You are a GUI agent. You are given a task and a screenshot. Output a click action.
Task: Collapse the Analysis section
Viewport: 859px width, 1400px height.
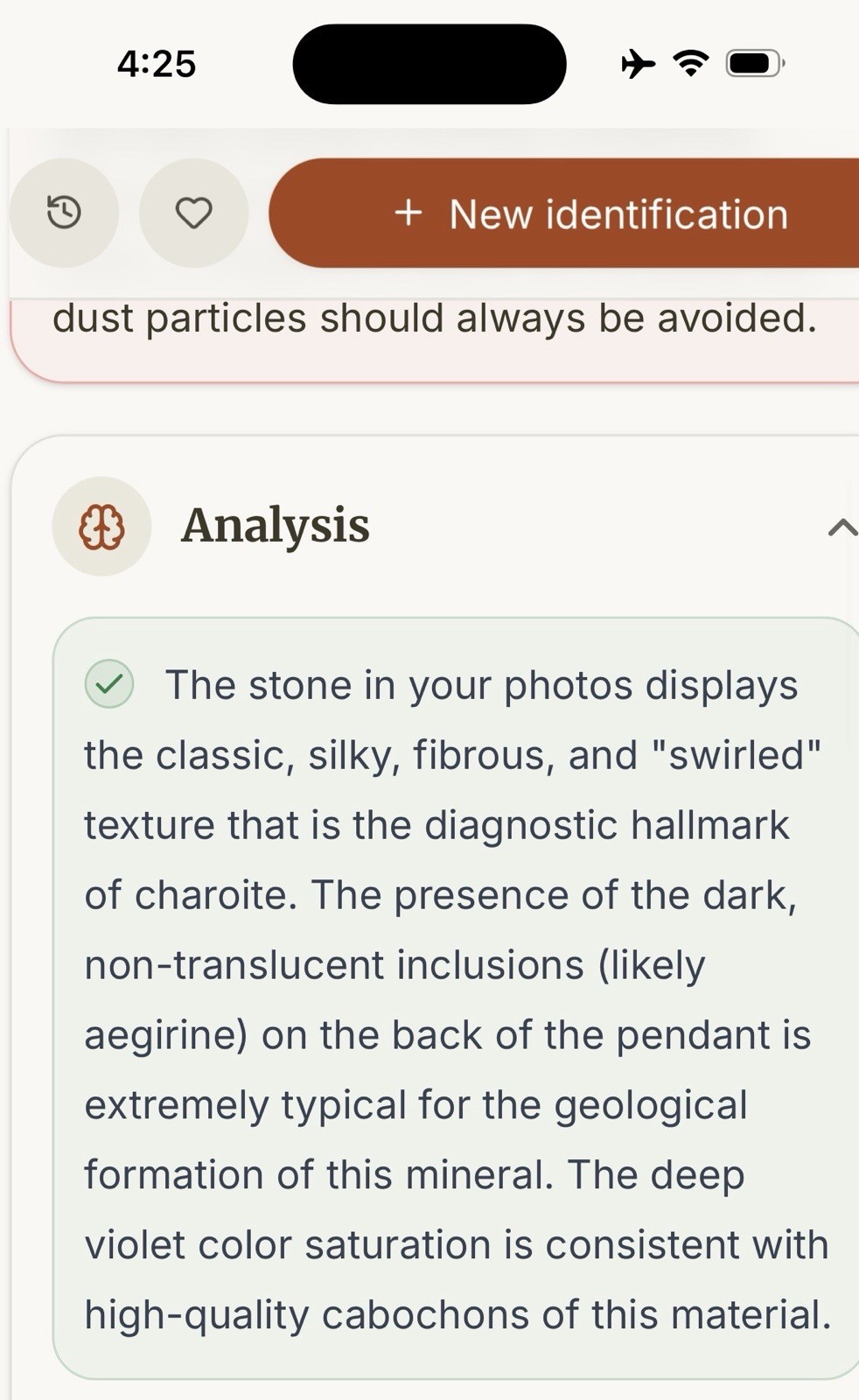(842, 527)
